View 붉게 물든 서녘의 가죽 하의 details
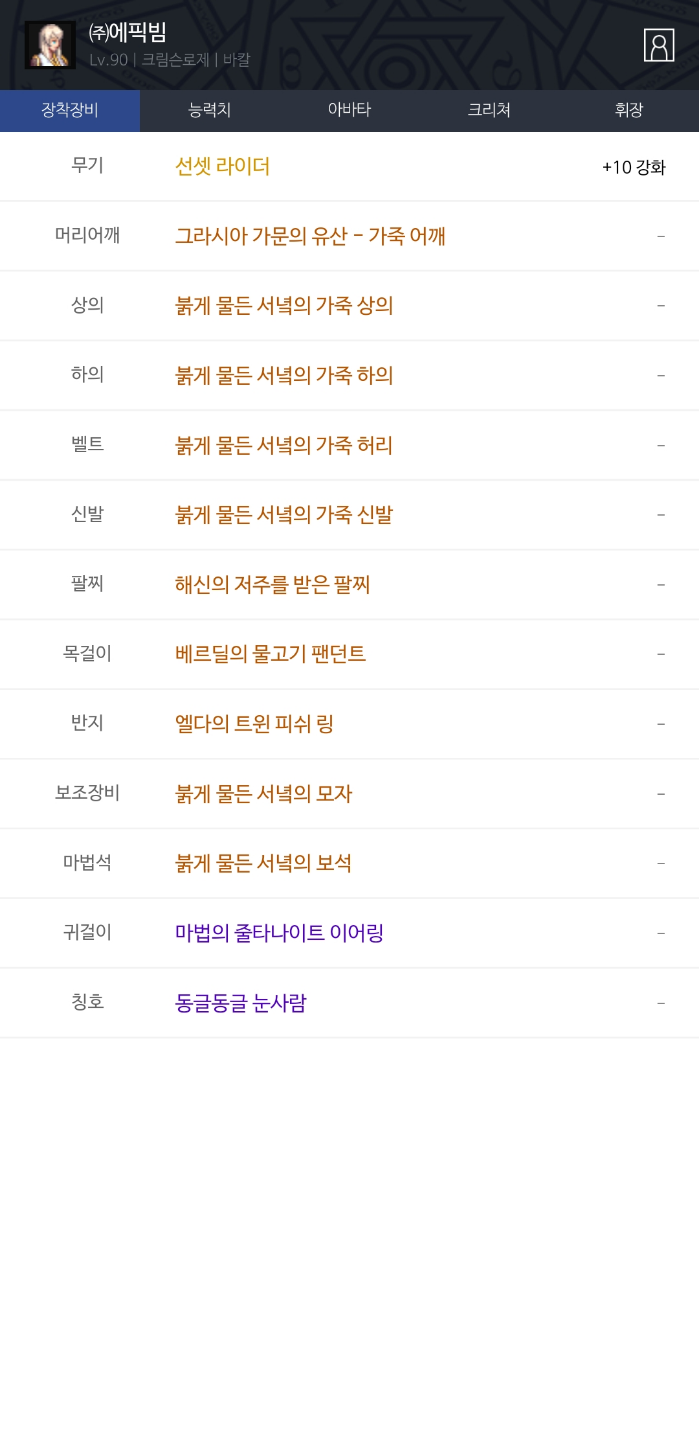The image size is (699, 1438). coord(284,376)
